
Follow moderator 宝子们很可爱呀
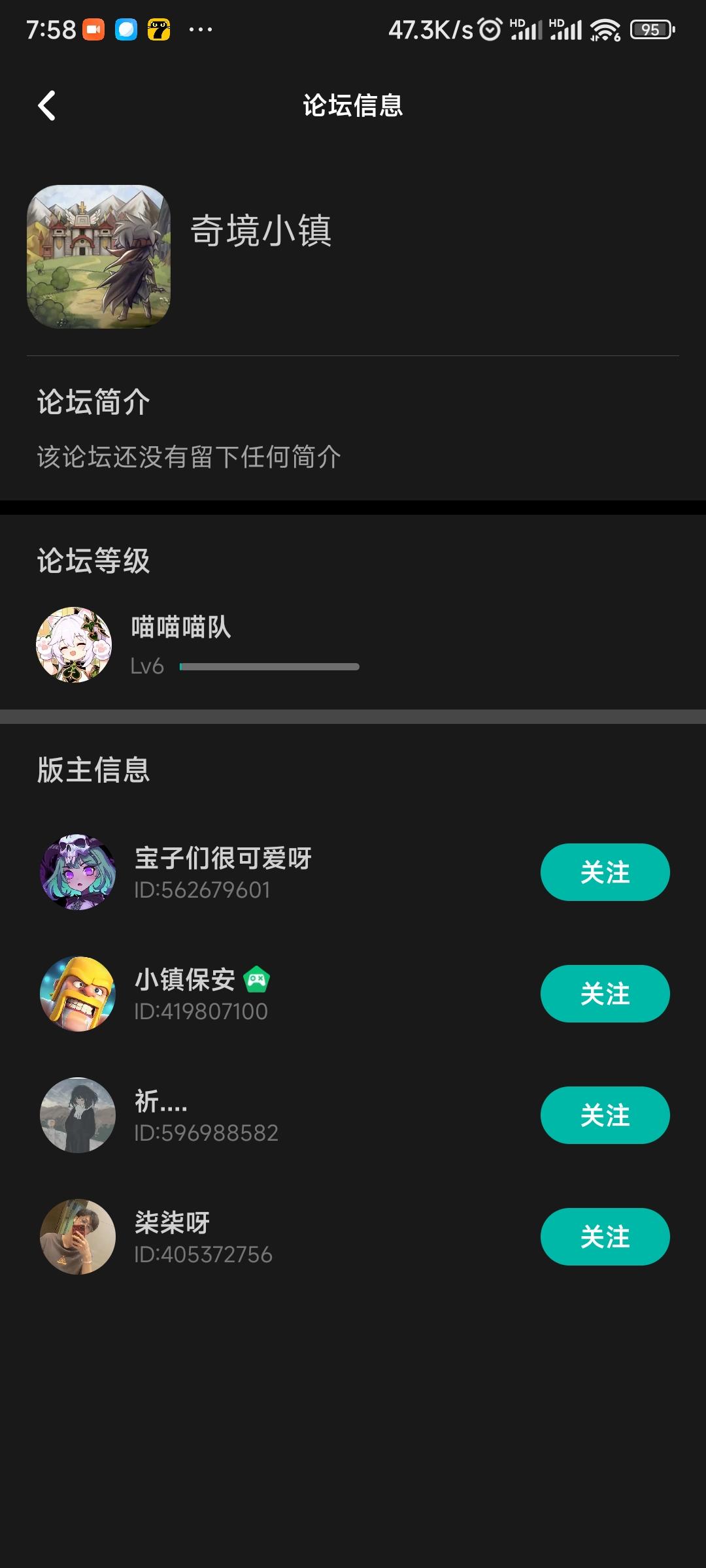coord(604,872)
